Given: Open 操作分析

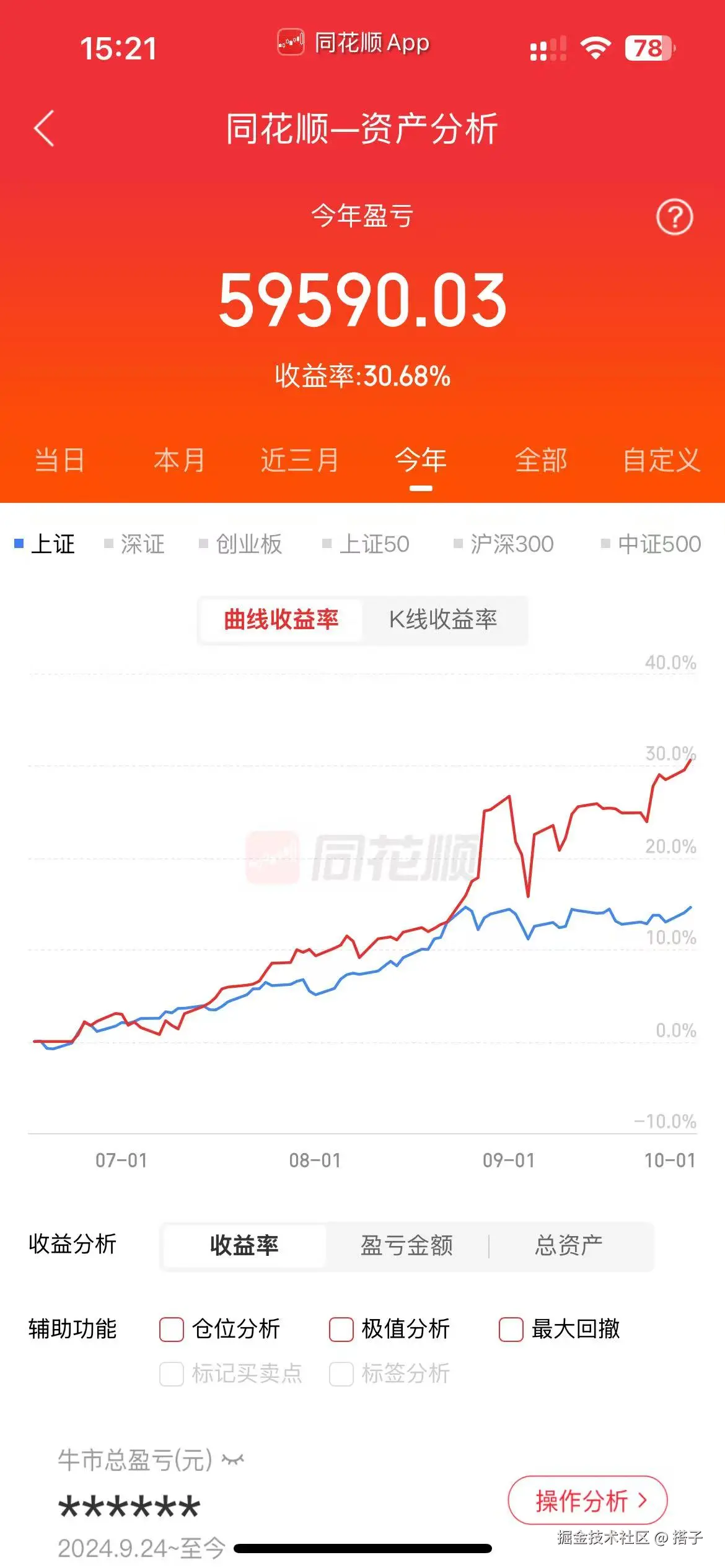Looking at the screenshot, I should pyautogui.click(x=587, y=1500).
